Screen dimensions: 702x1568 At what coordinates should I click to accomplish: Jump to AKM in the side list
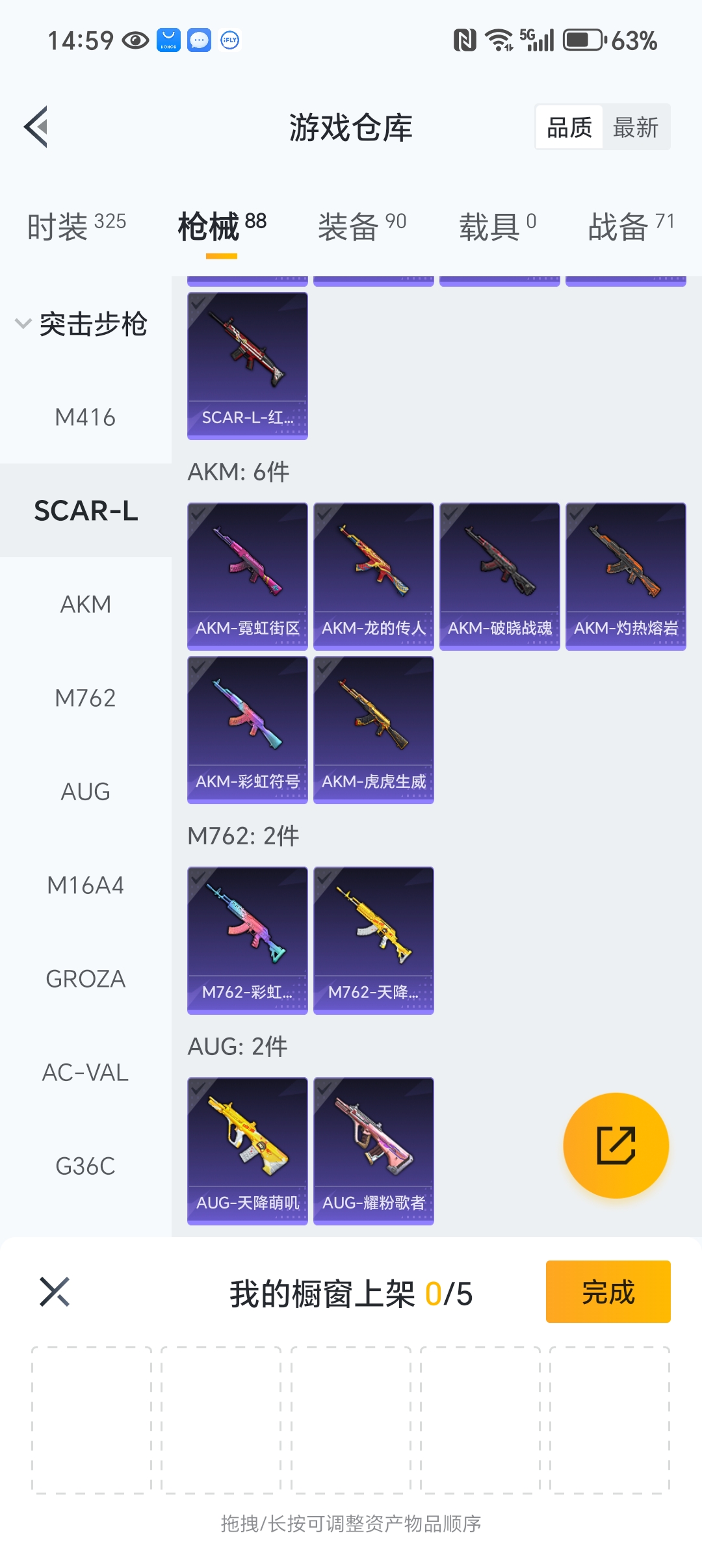click(x=85, y=605)
